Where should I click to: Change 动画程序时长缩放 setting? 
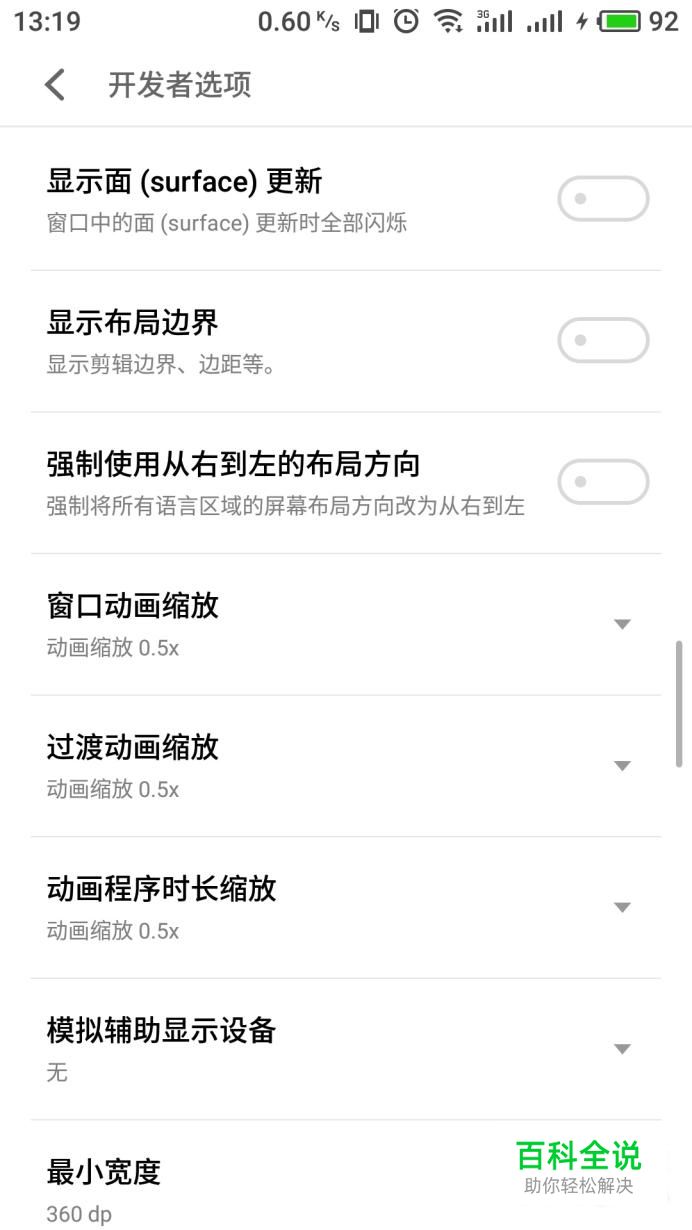621,908
